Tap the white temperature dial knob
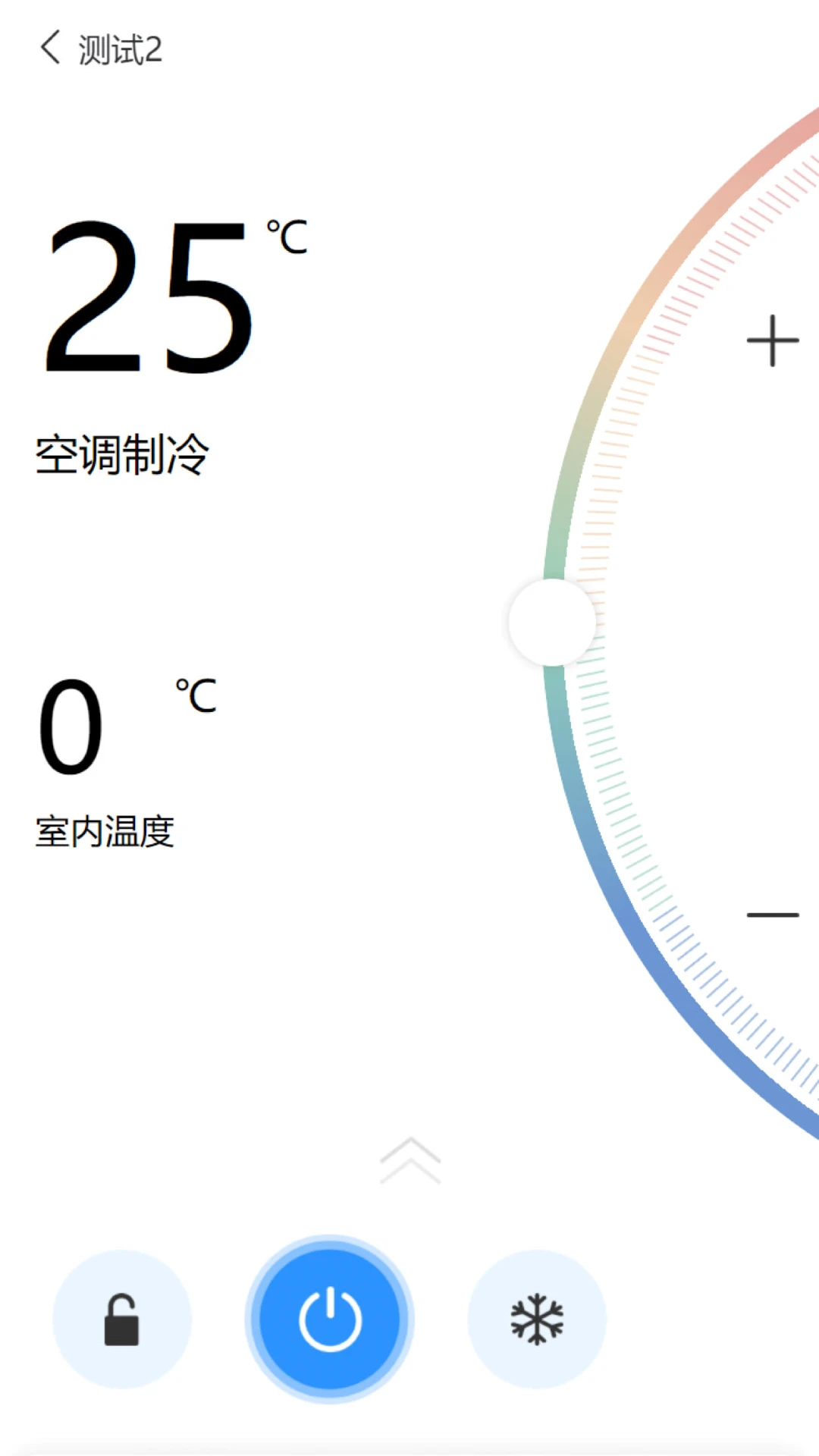The height and width of the screenshot is (1456, 819). [x=552, y=623]
